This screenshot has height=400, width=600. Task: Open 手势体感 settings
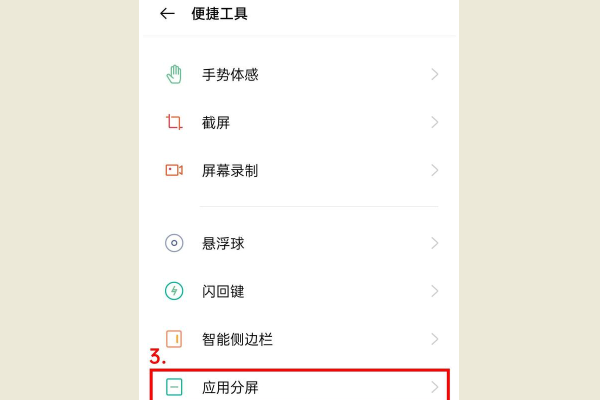click(x=300, y=74)
